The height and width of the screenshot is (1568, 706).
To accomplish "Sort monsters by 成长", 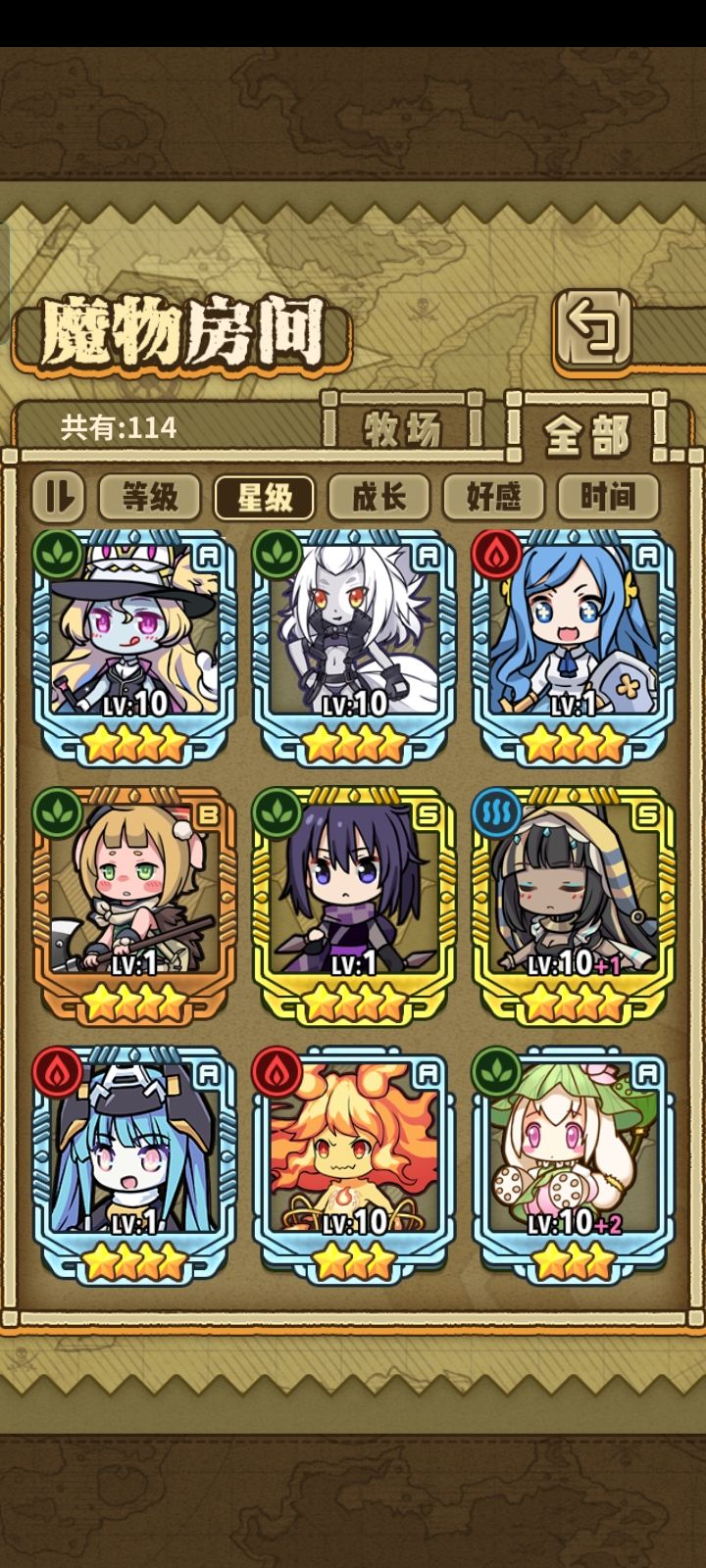I will 379,497.
